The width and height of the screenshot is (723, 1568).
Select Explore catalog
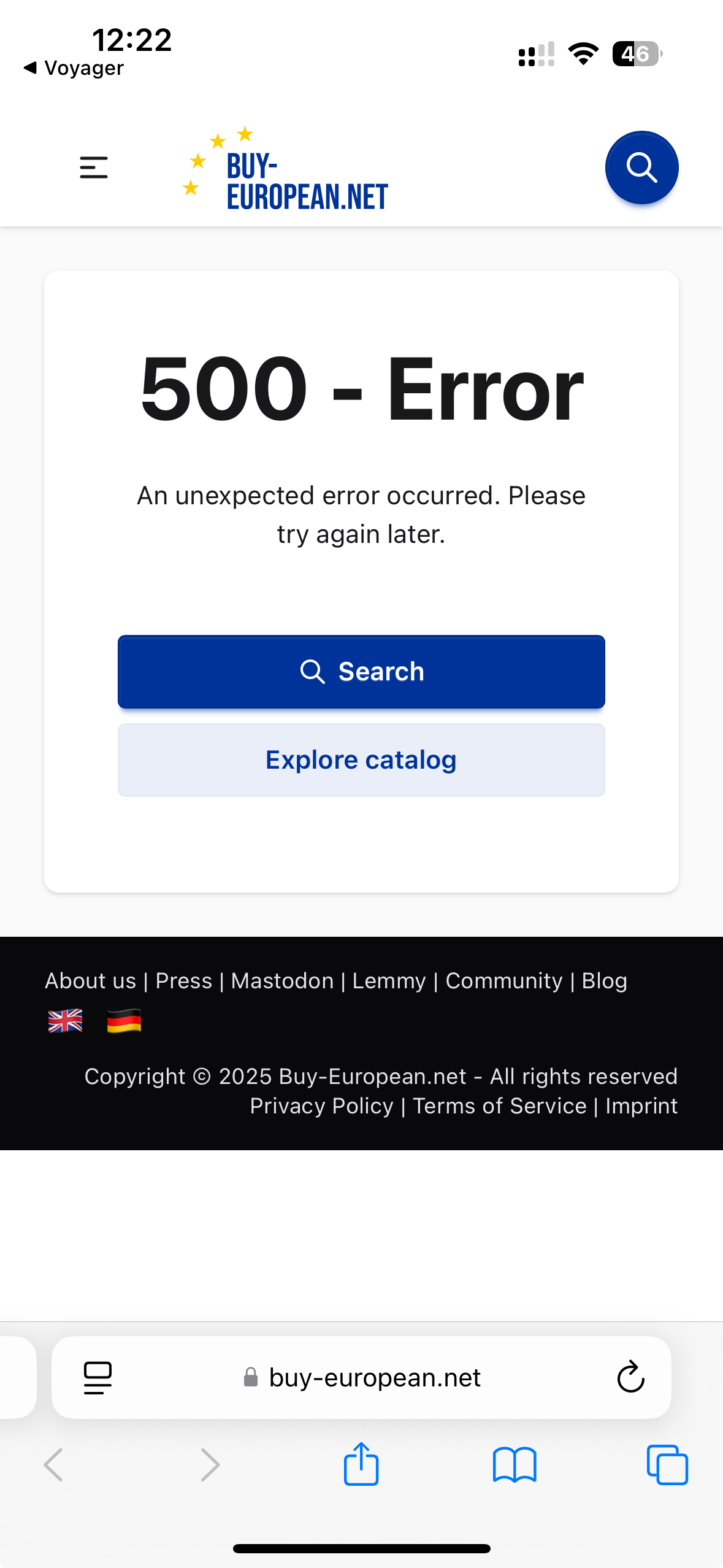click(x=361, y=760)
